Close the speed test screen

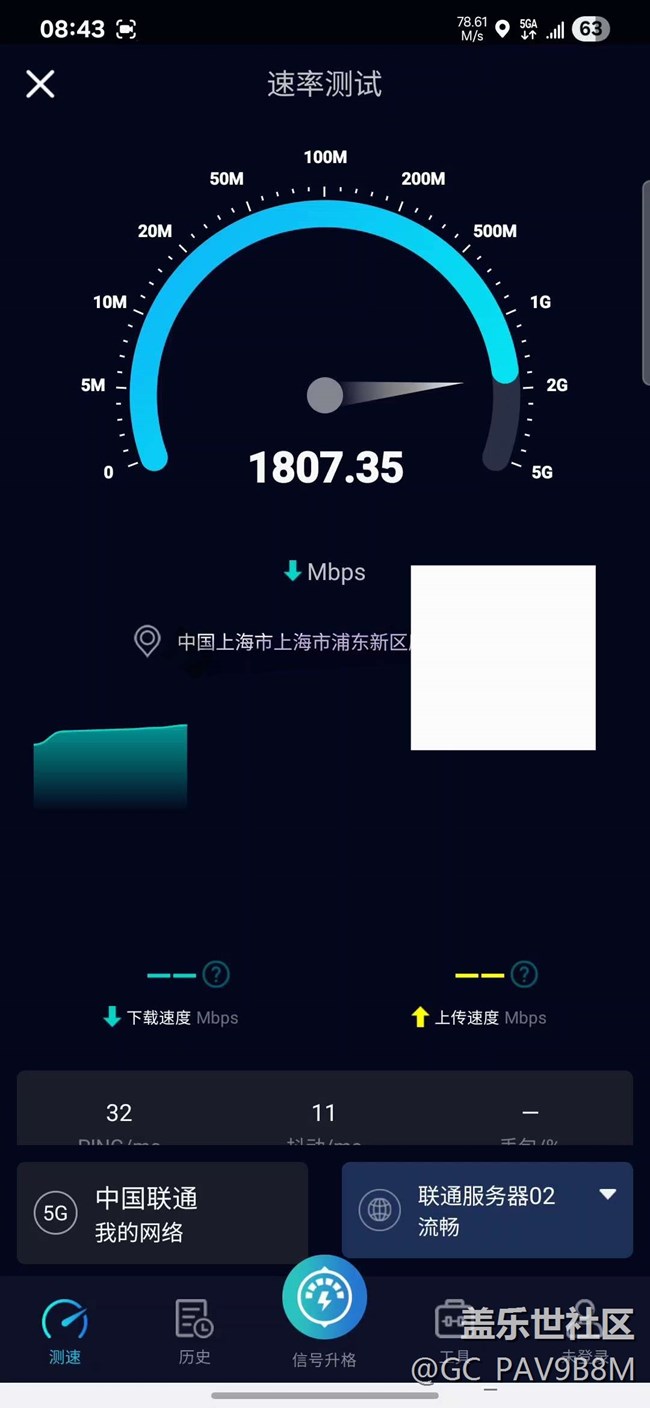(x=40, y=84)
